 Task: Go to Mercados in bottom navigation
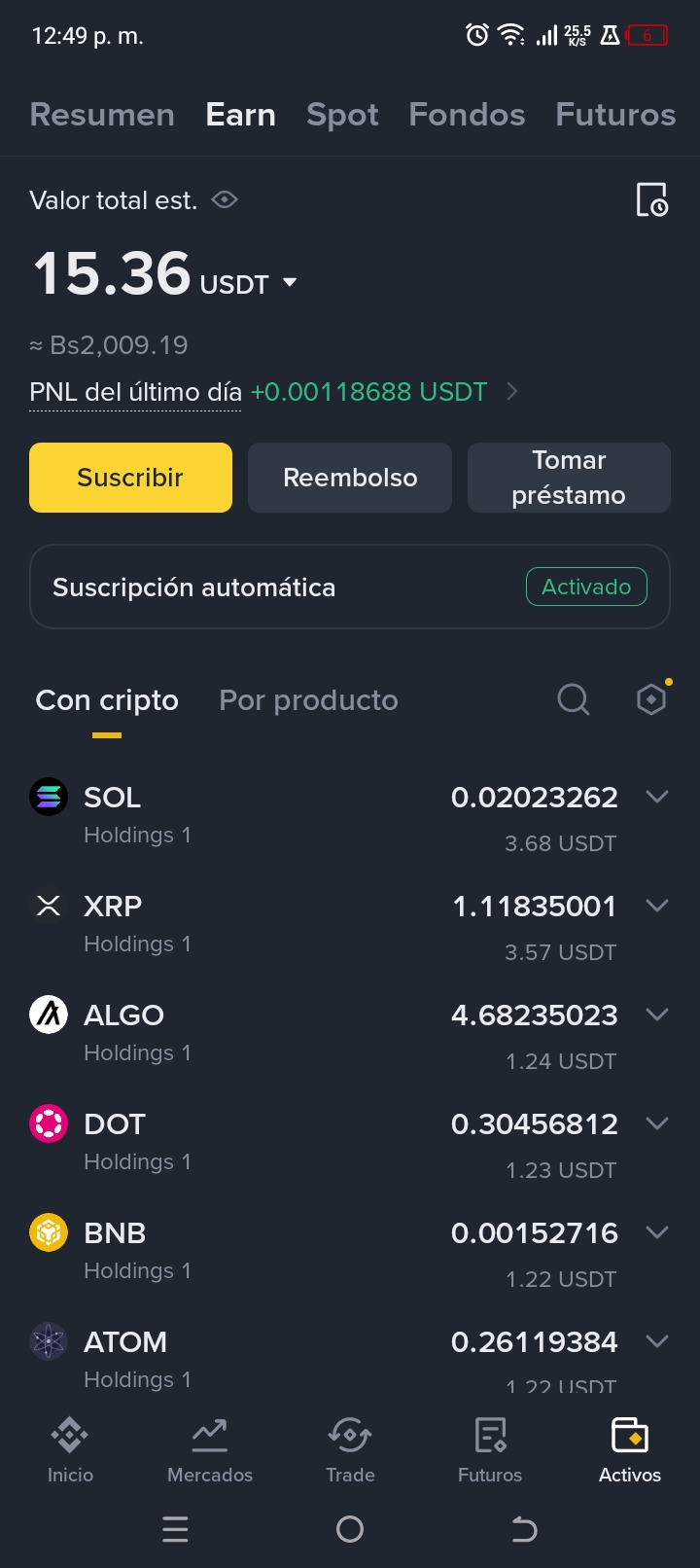tap(210, 1450)
